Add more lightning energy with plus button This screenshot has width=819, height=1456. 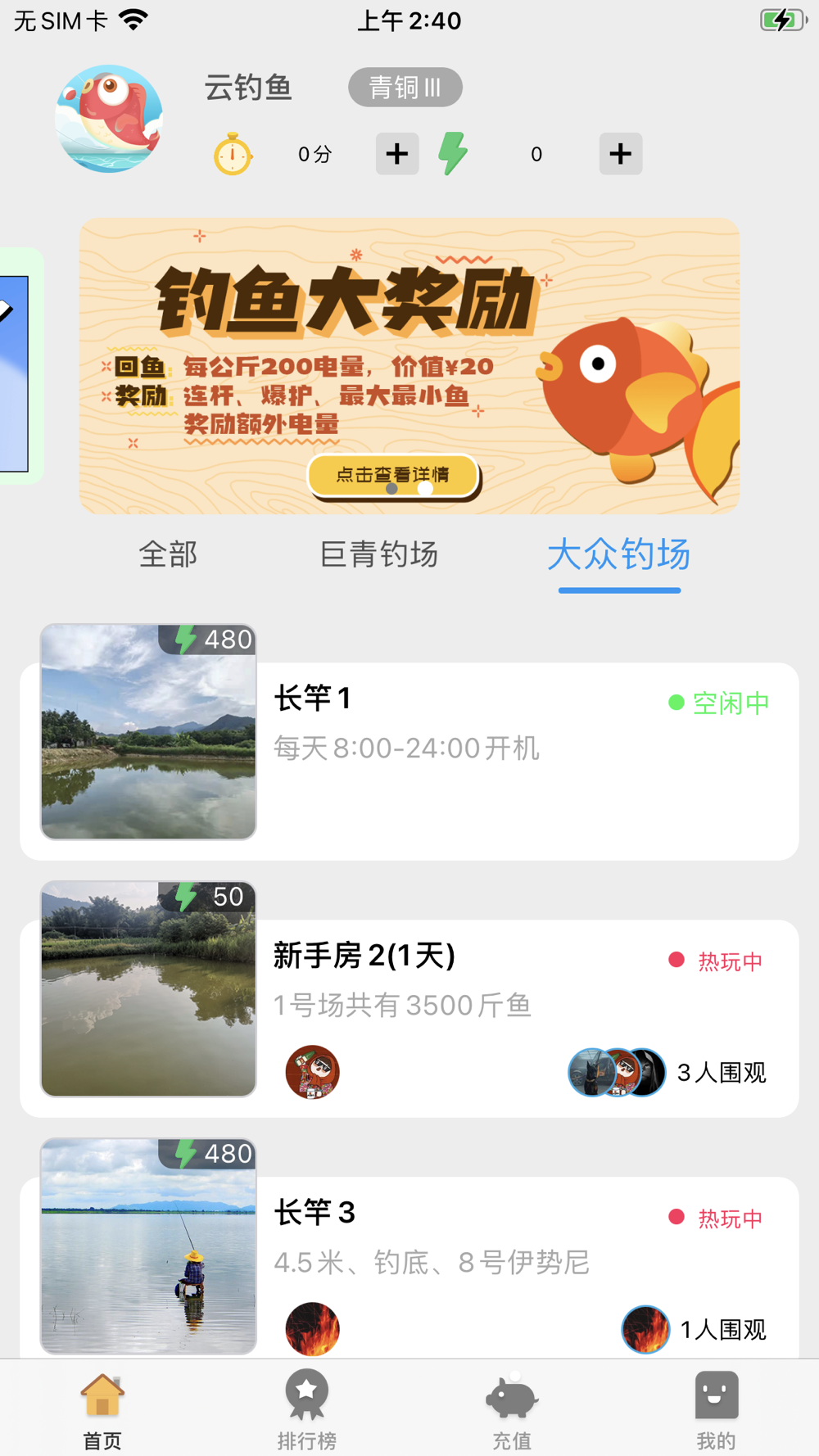click(x=620, y=154)
